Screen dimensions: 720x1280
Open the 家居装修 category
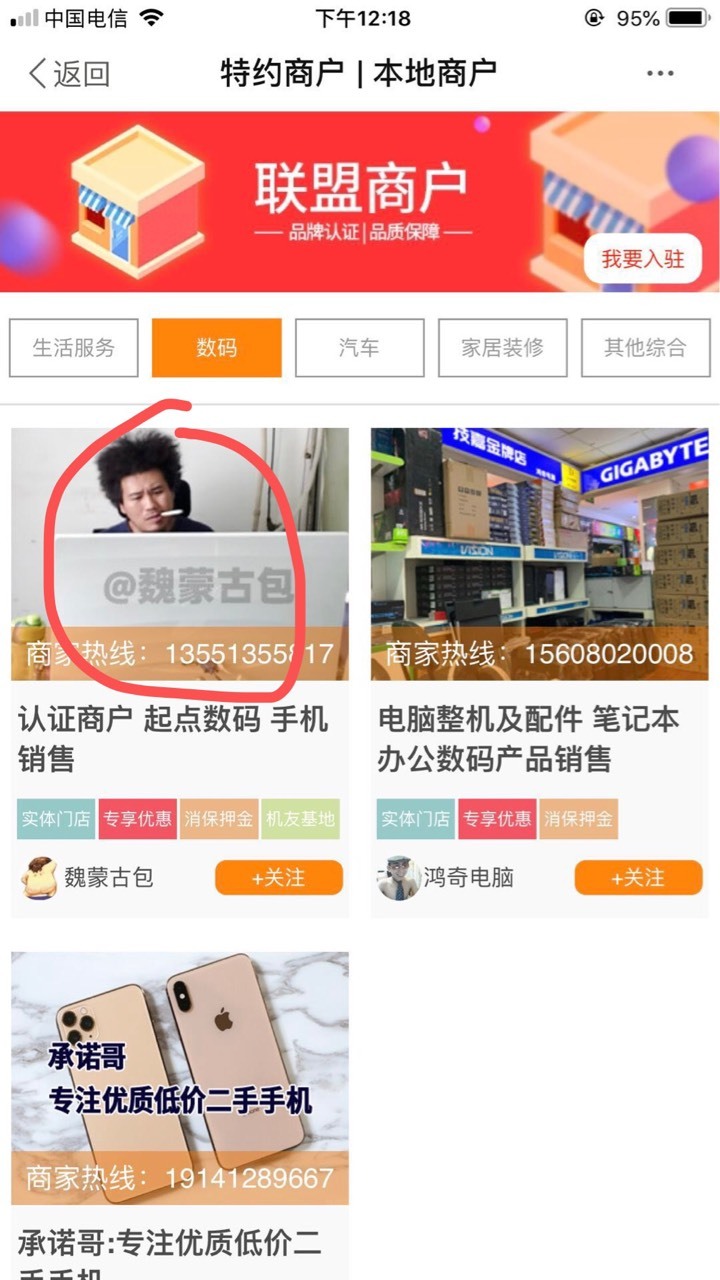pyautogui.click(x=503, y=348)
